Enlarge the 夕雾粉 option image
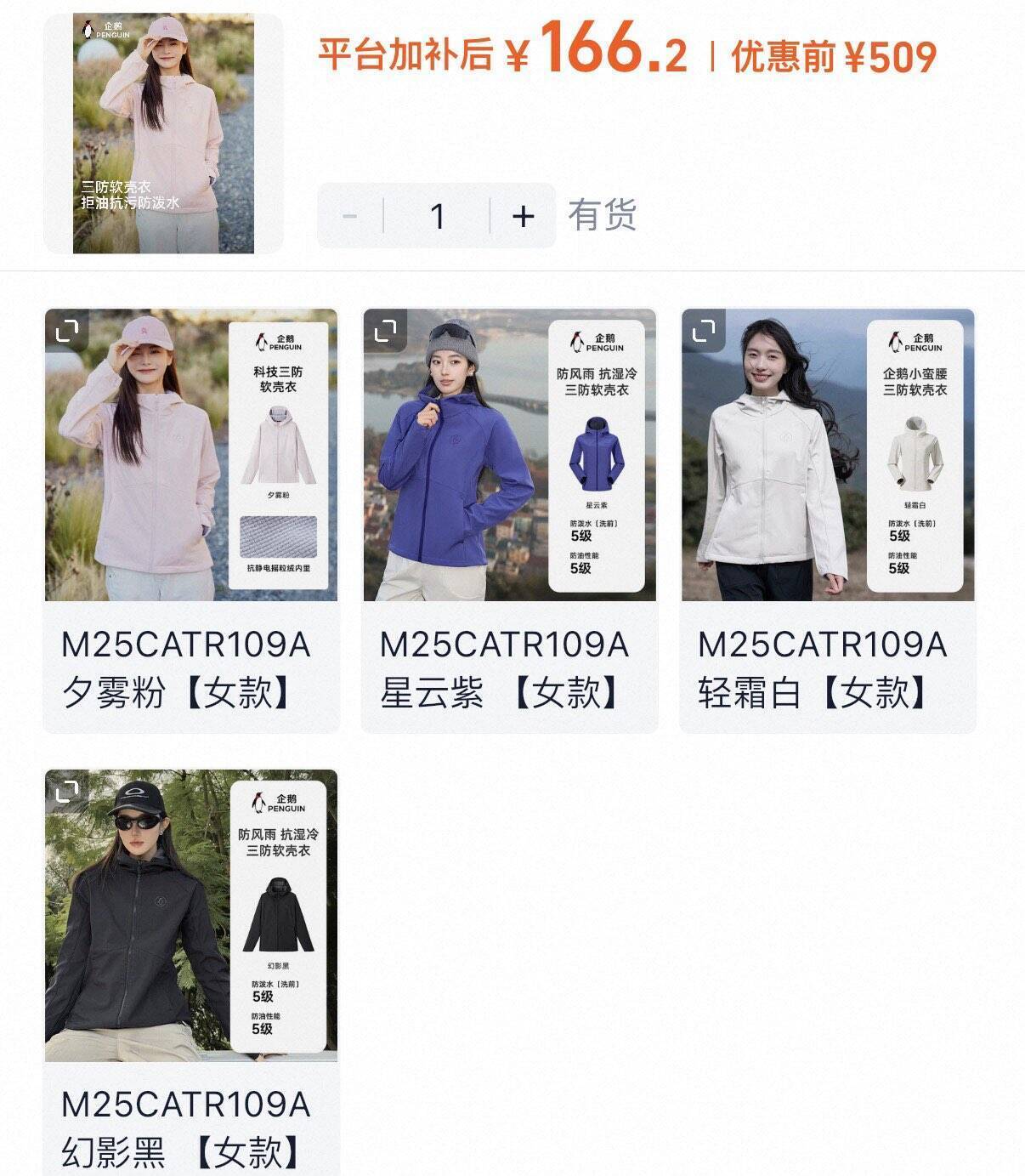The width and height of the screenshot is (1025, 1176). click(x=67, y=331)
